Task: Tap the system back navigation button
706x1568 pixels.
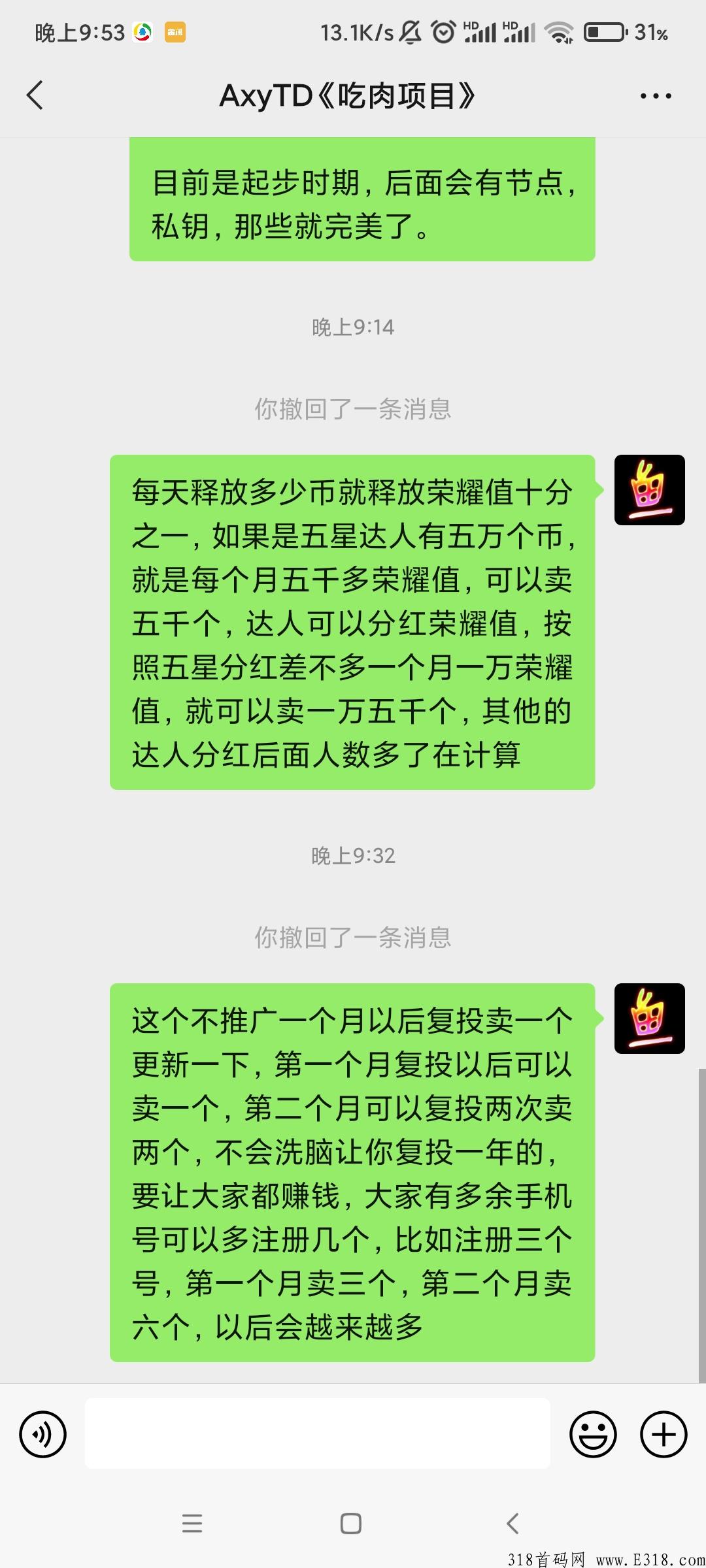Action: coord(513,1523)
